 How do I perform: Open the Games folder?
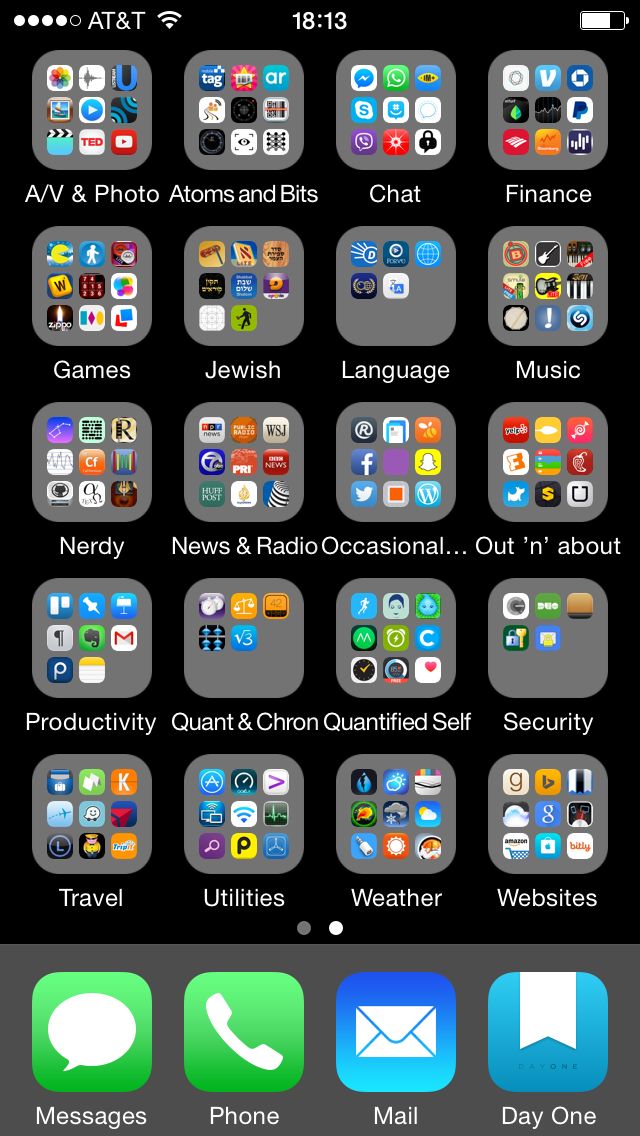[92, 286]
